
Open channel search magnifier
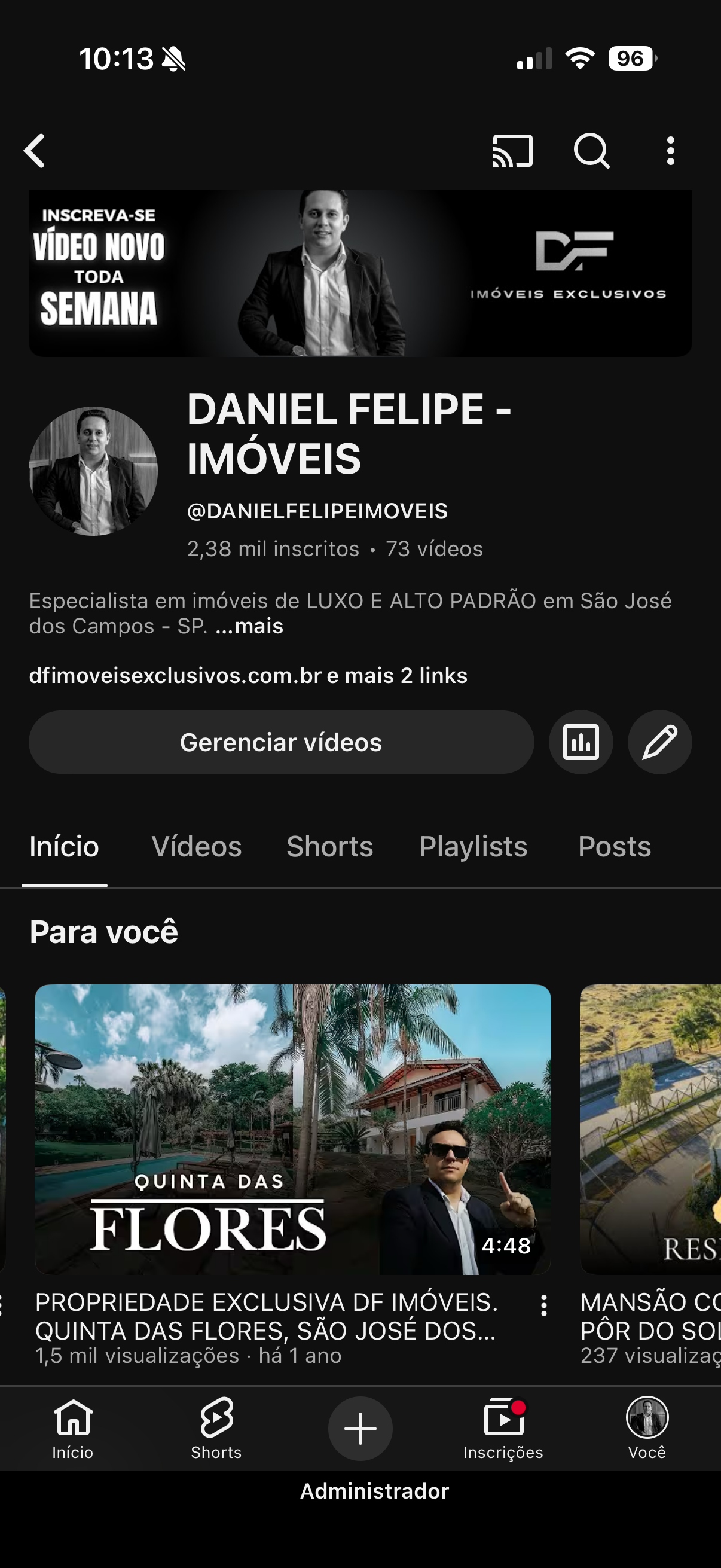(591, 150)
